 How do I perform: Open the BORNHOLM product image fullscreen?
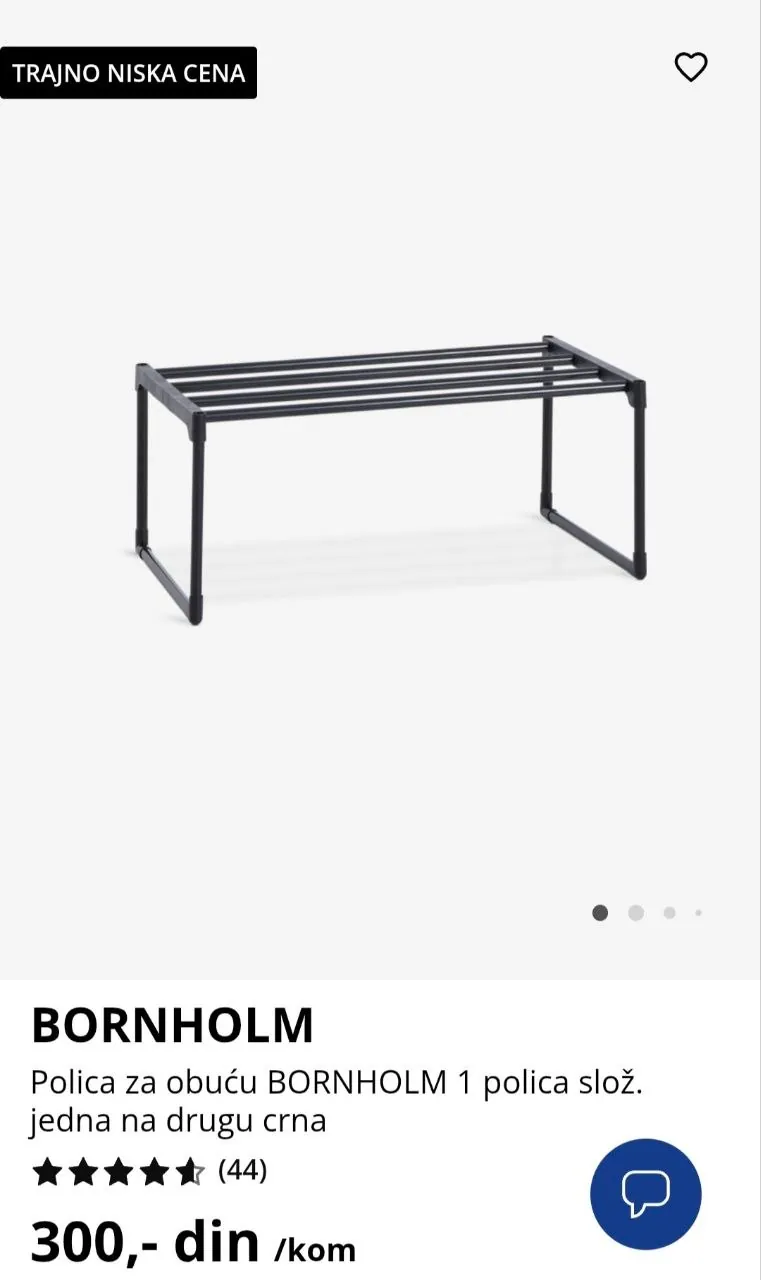391,480
